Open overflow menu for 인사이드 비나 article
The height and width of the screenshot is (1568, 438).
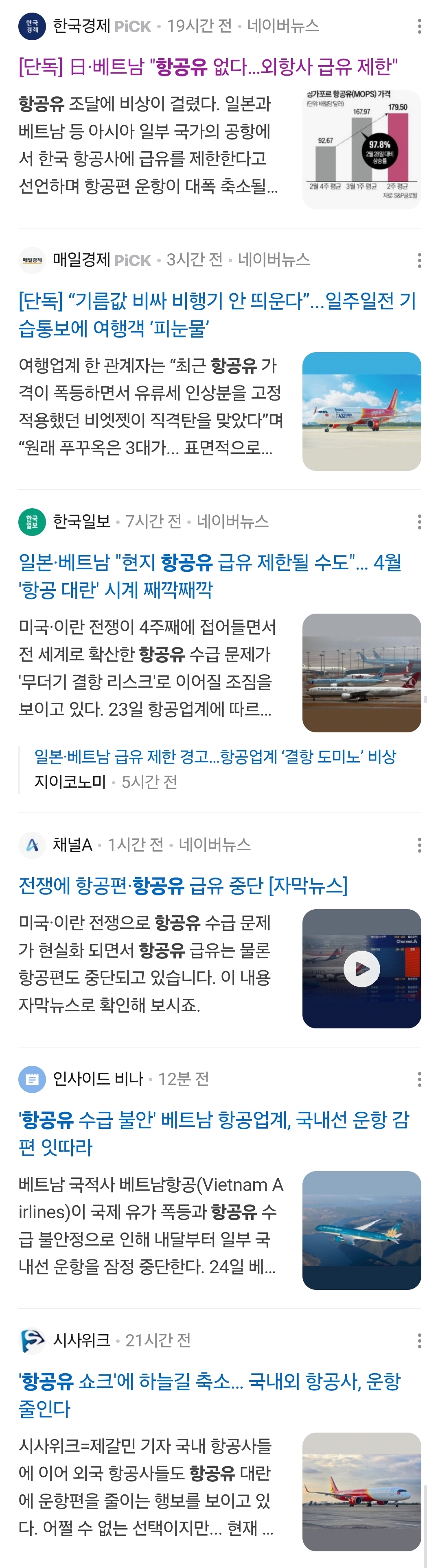pos(419,1079)
